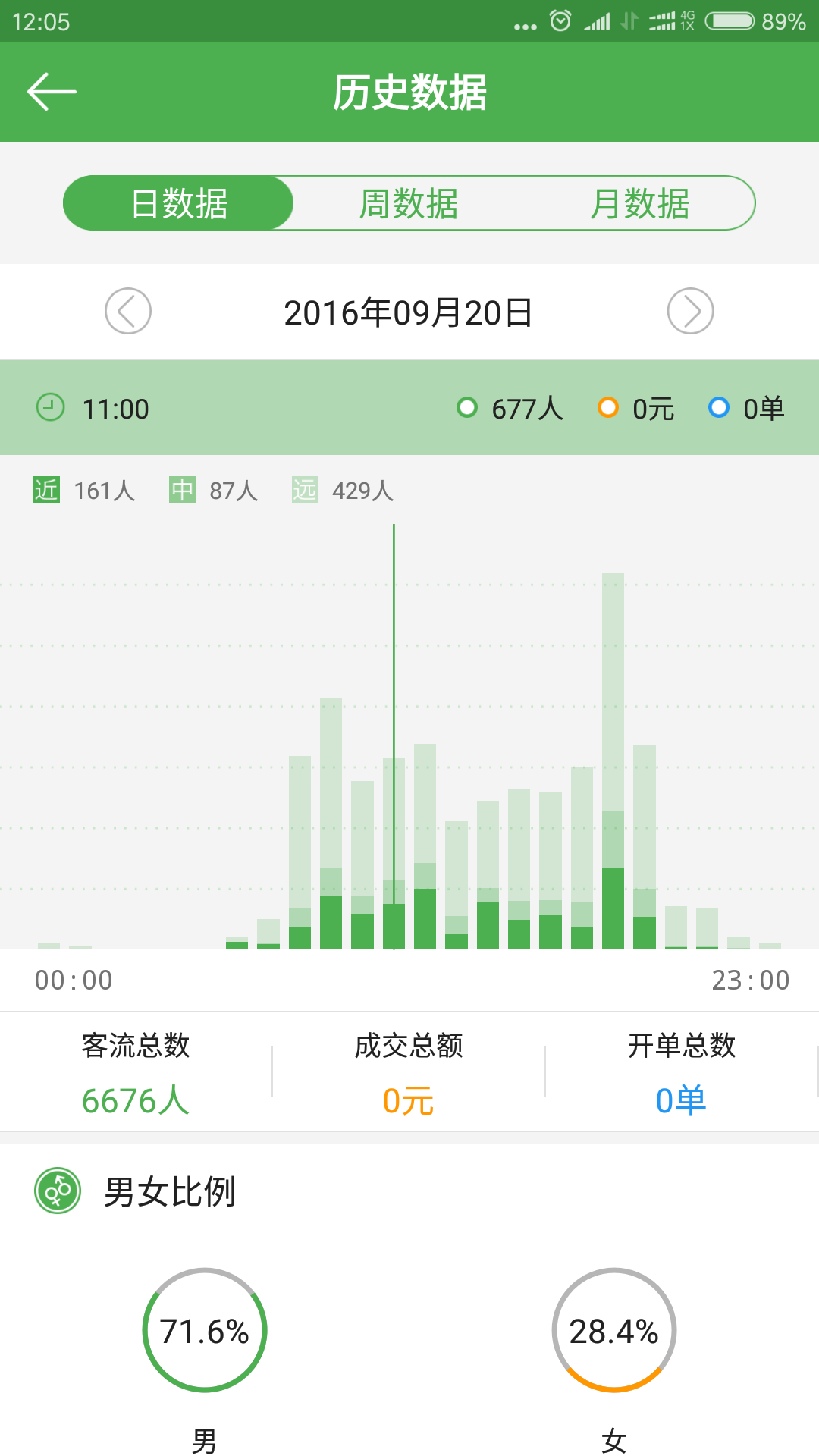The image size is (819, 1456).
Task: Advance to the next date with right chevron
Action: [691, 311]
